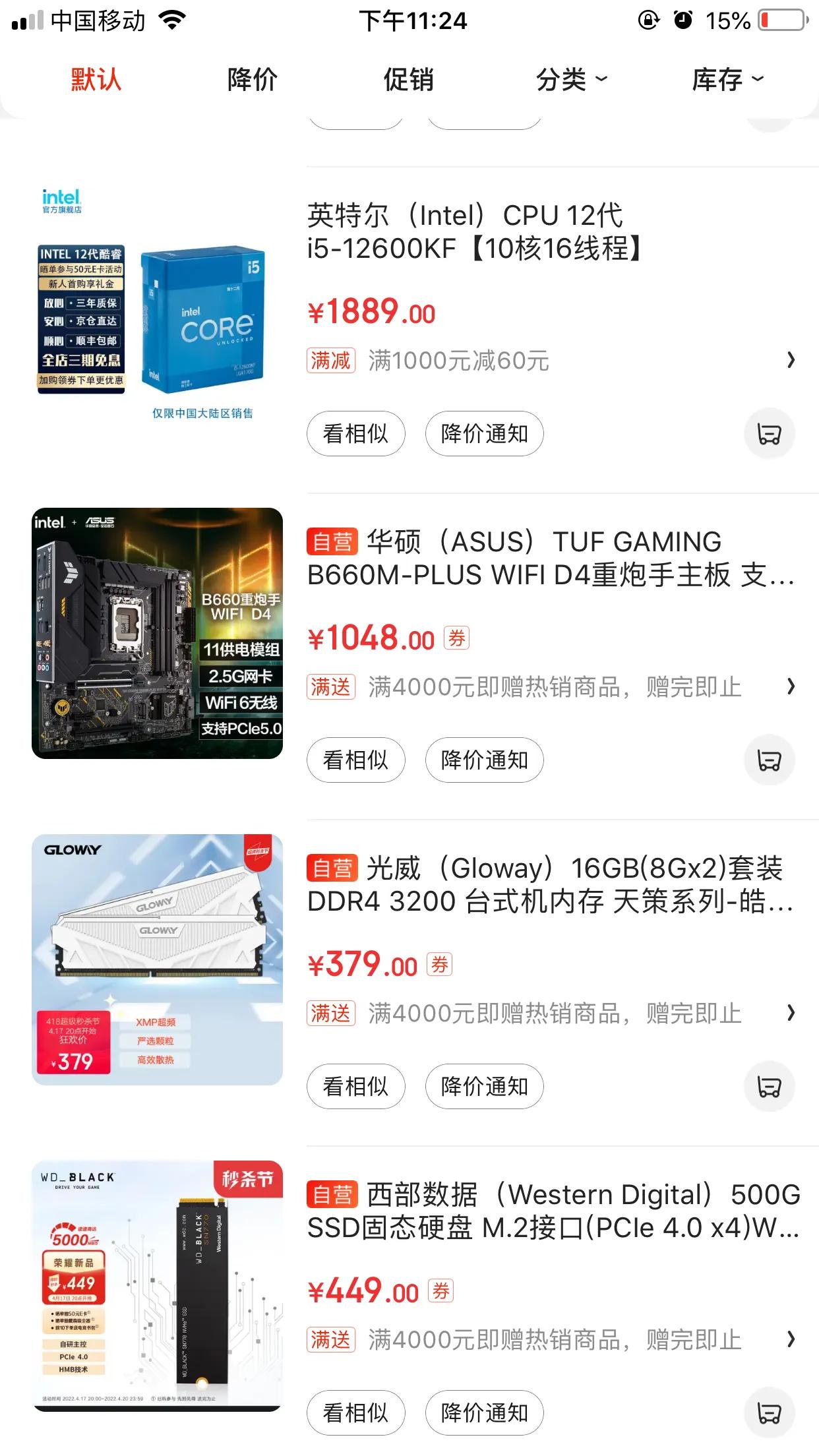Tap the cart icon beside the Intel CPU listing
The image size is (819, 1456).
(x=770, y=433)
